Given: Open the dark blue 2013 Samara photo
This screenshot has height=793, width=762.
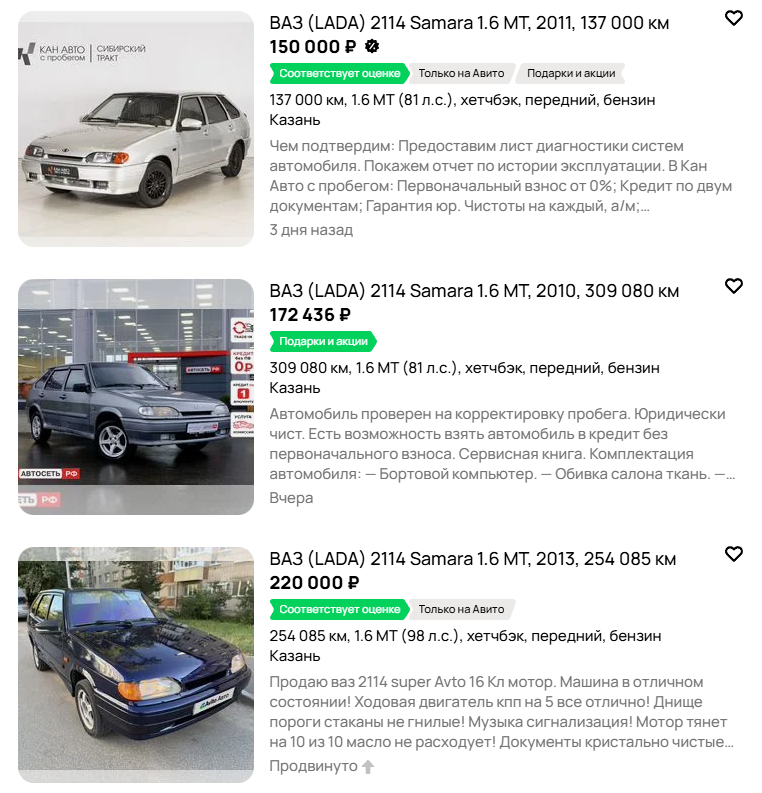Looking at the screenshot, I should coord(136,665).
